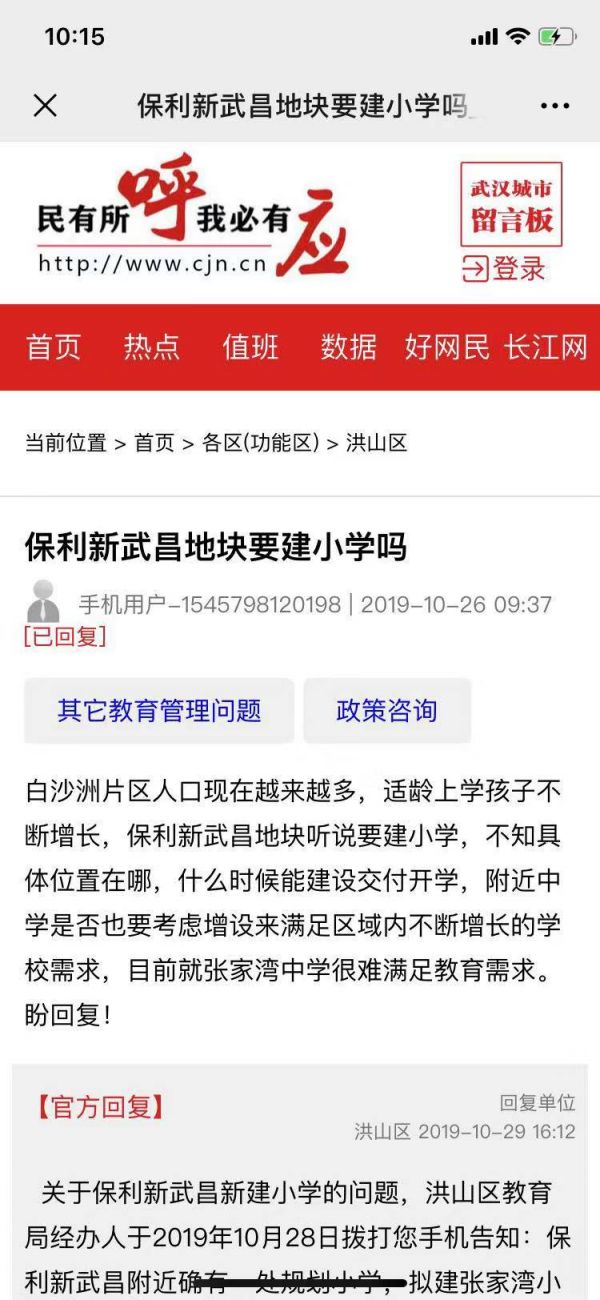This screenshot has height=1300, width=600.
Task: Select the 其它教育管理问题 category tag
Action: [159, 711]
